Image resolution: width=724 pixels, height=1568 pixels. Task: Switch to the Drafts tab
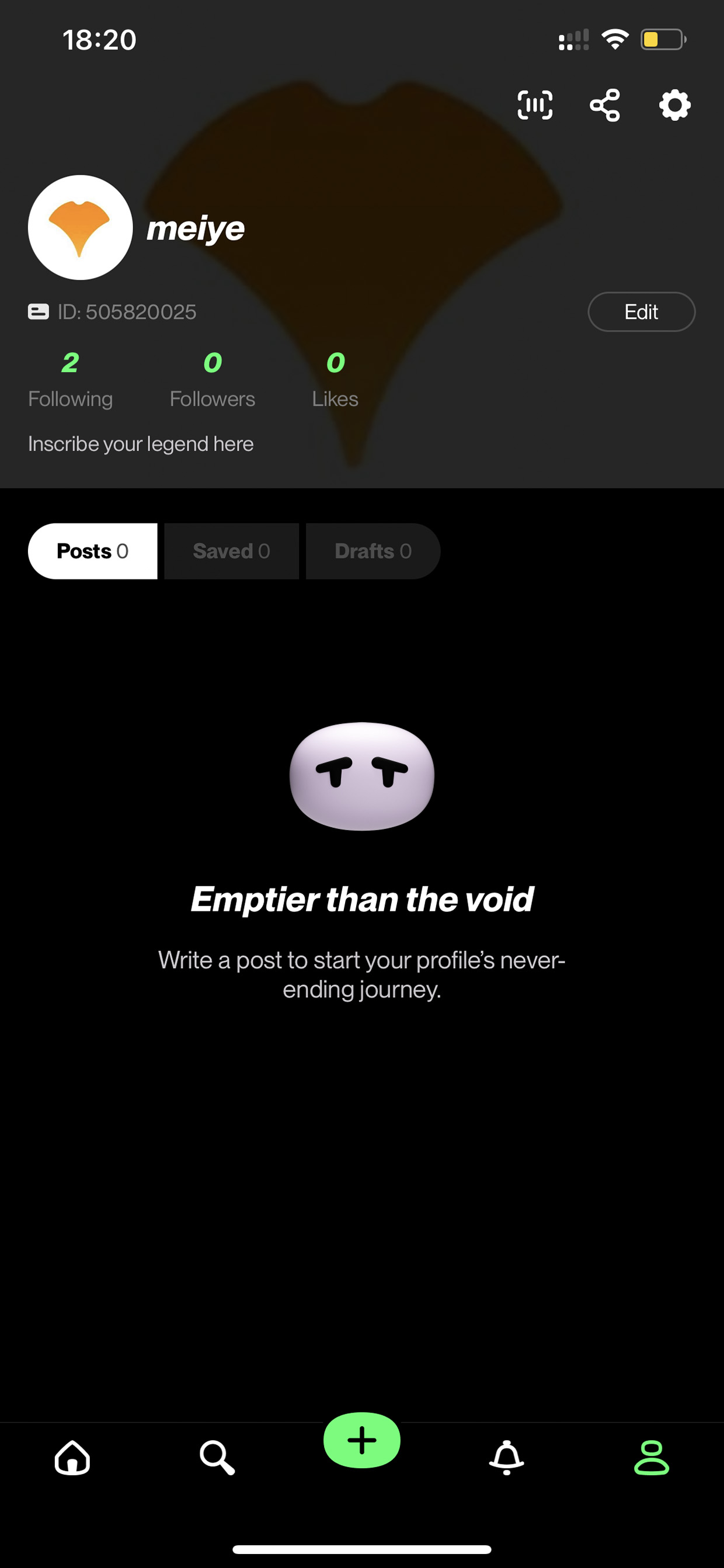pos(373,551)
